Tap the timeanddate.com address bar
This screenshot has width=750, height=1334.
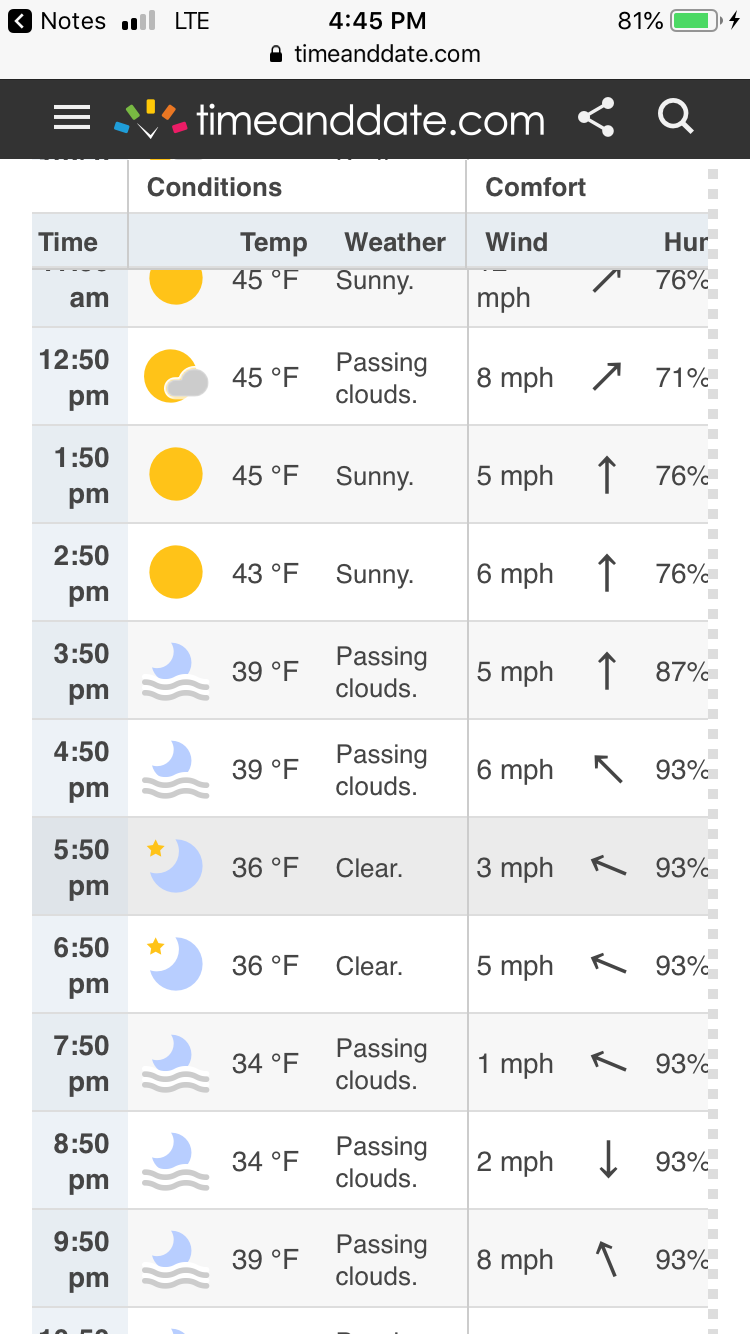pyautogui.click(x=375, y=54)
